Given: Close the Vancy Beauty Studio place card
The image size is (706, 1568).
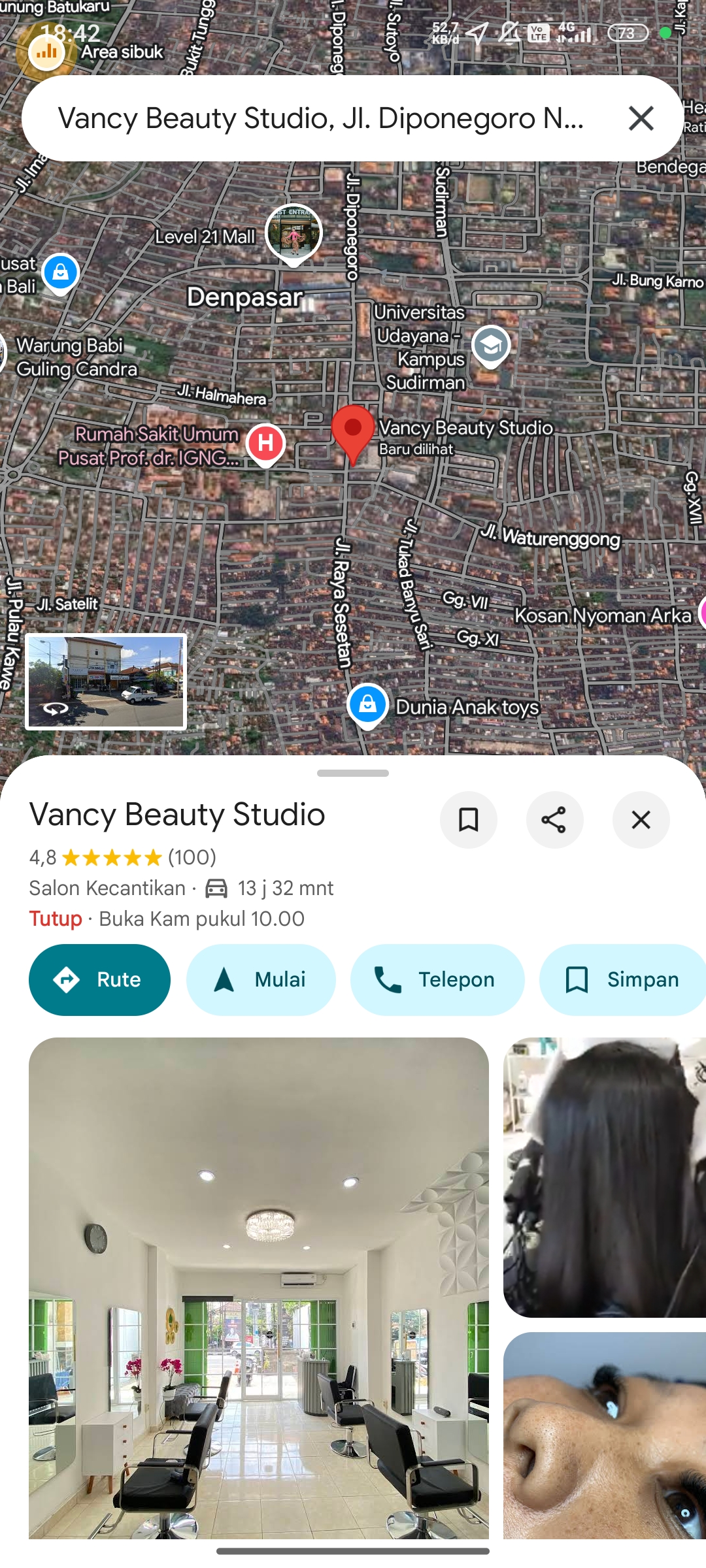Looking at the screenshot, I should [641, 819].
